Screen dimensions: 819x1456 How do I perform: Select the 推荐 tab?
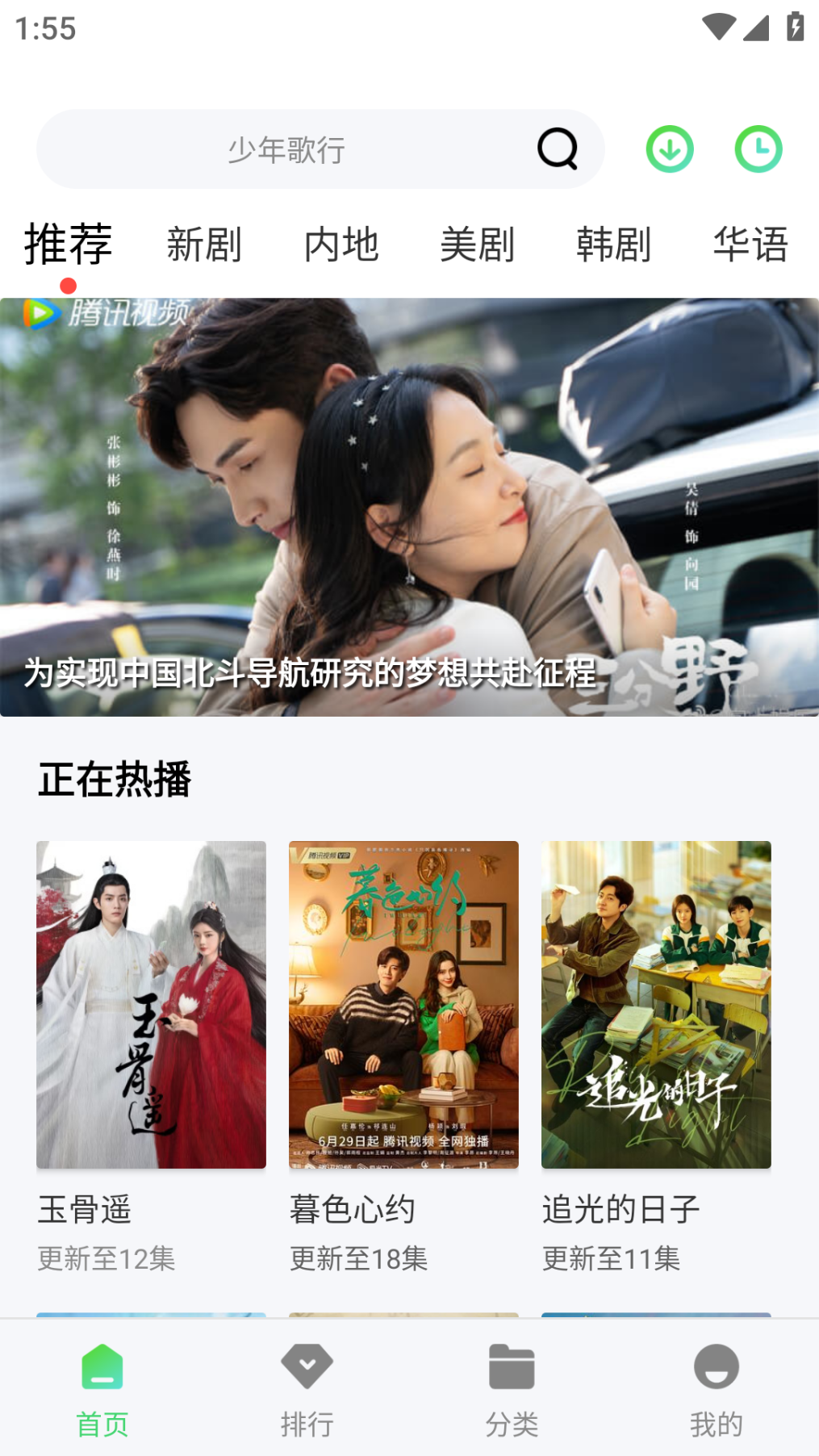click(x=68, y=245)
